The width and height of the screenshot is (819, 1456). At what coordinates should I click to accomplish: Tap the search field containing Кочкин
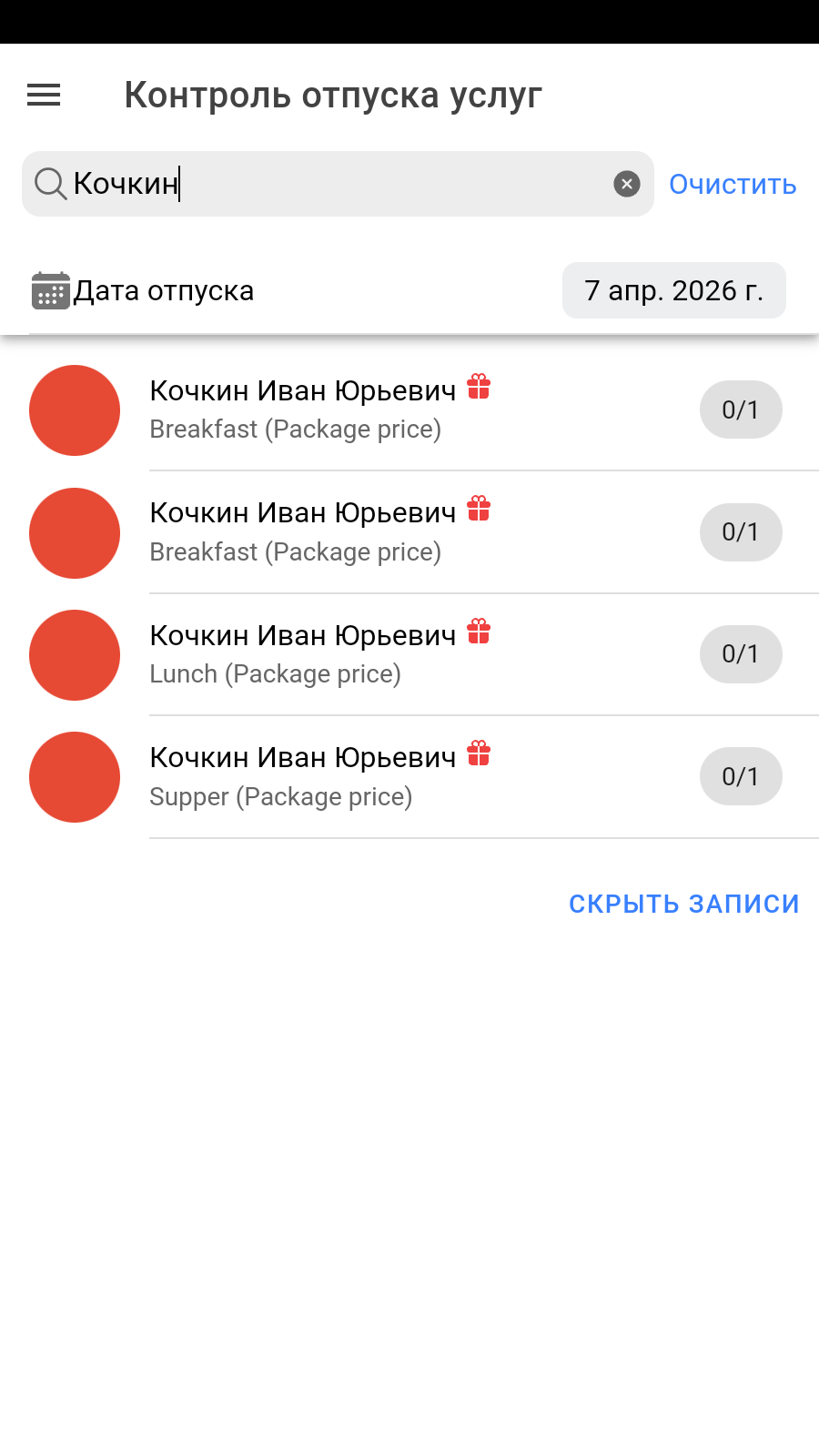(337, 184)
